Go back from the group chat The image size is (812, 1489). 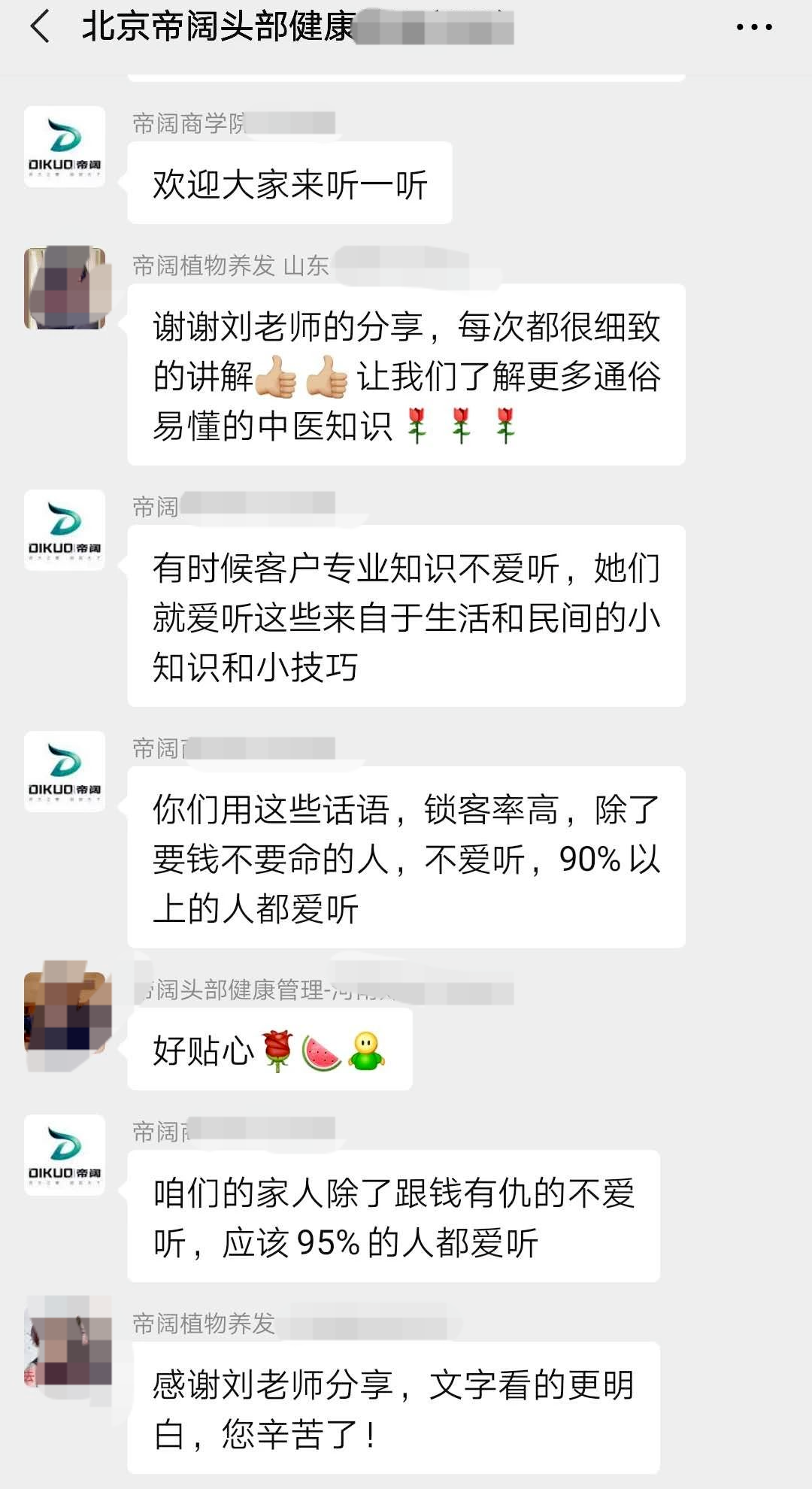pyautogui.click(x=41, y=27)
